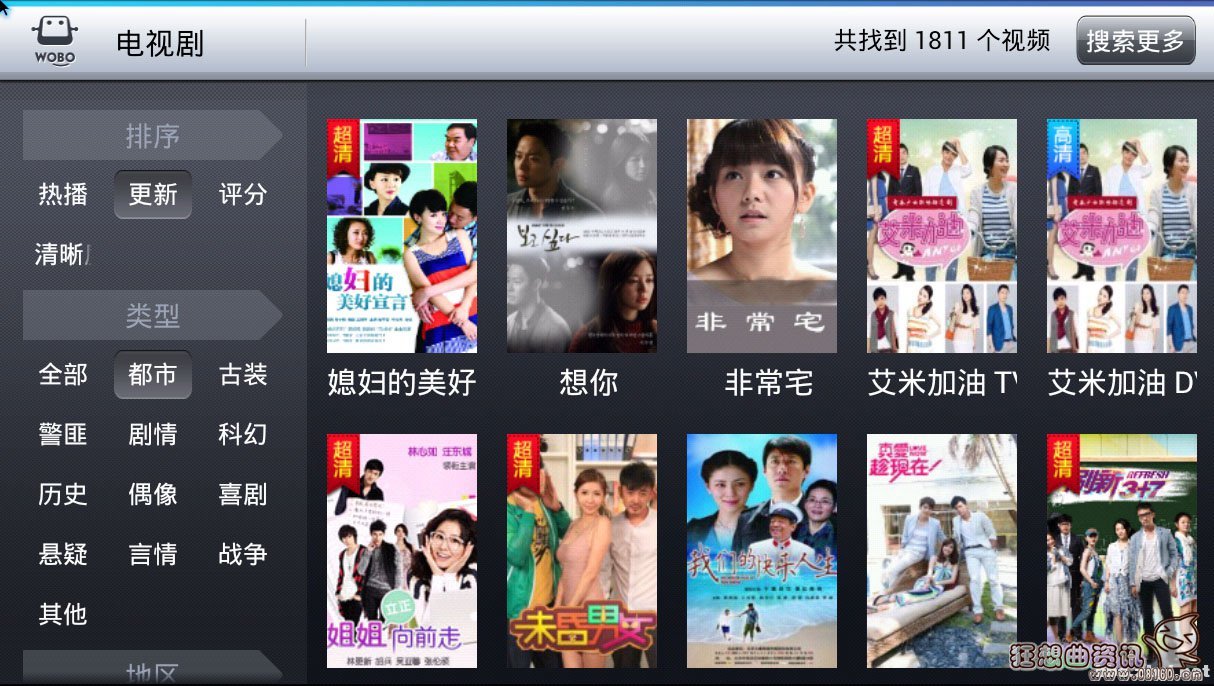Open the 我们的快乐人生 poster

(762, 550)
